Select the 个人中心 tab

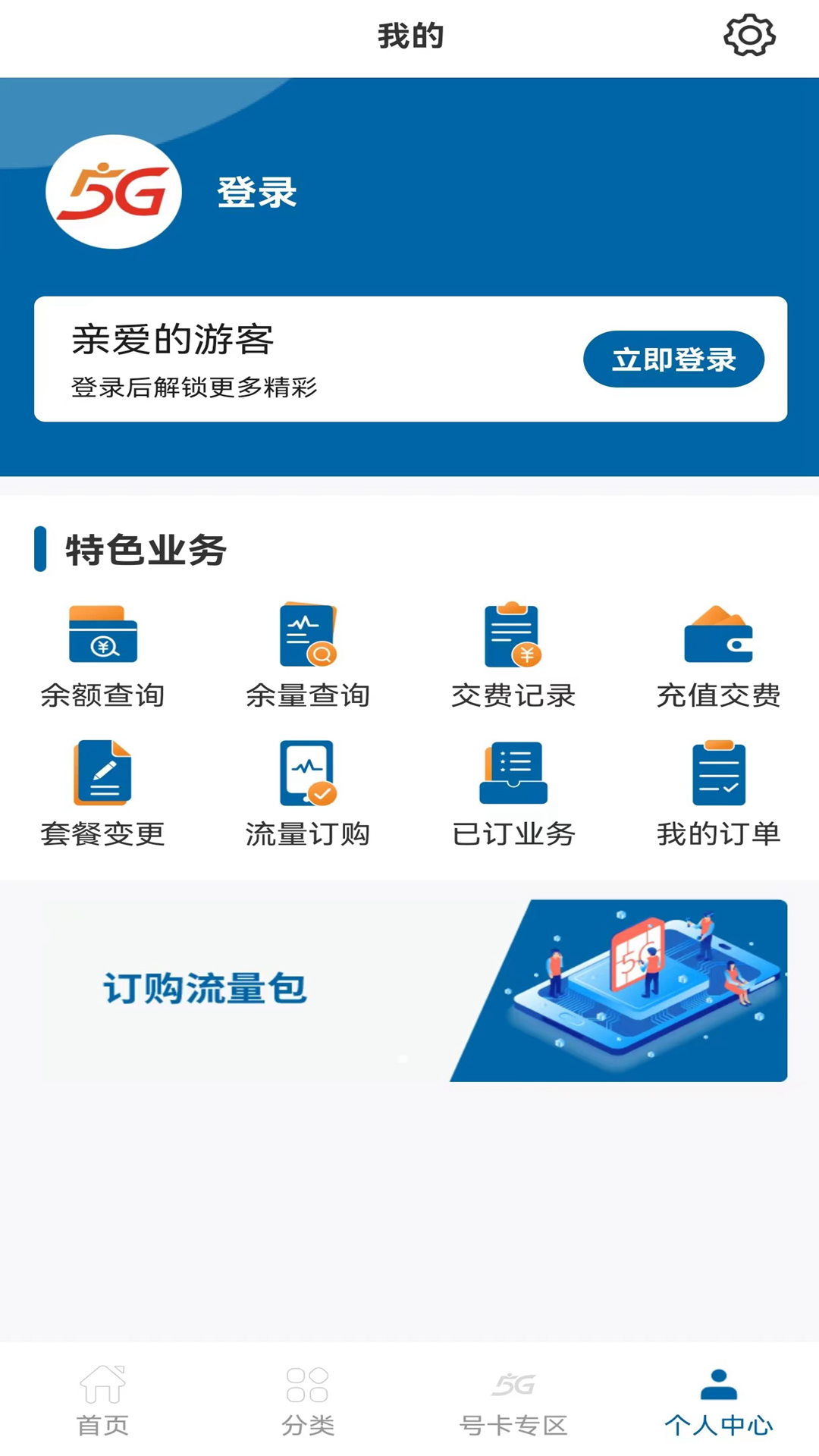coord(718,1407)
